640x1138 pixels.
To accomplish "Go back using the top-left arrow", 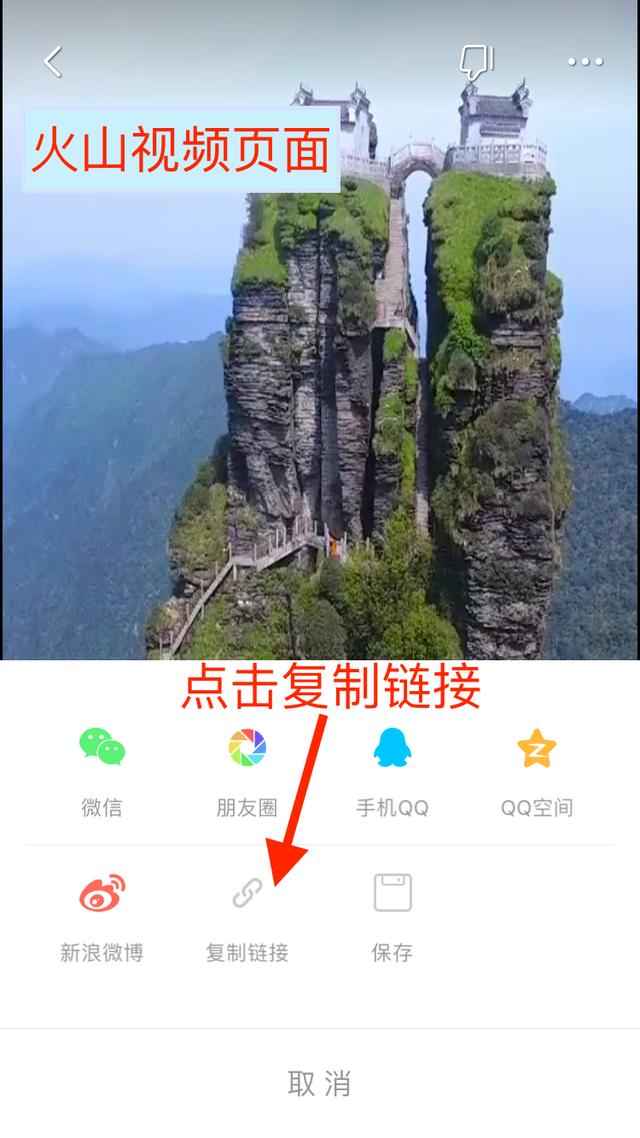I will (x=53, y=62).
